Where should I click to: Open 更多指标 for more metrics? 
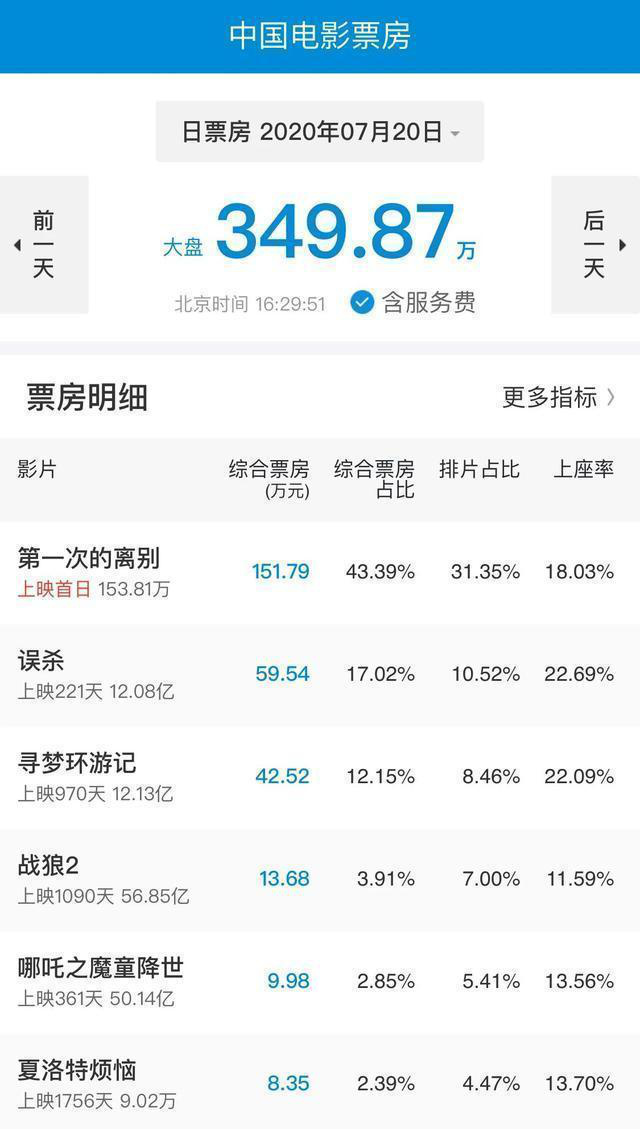click(x=559, y=397)
